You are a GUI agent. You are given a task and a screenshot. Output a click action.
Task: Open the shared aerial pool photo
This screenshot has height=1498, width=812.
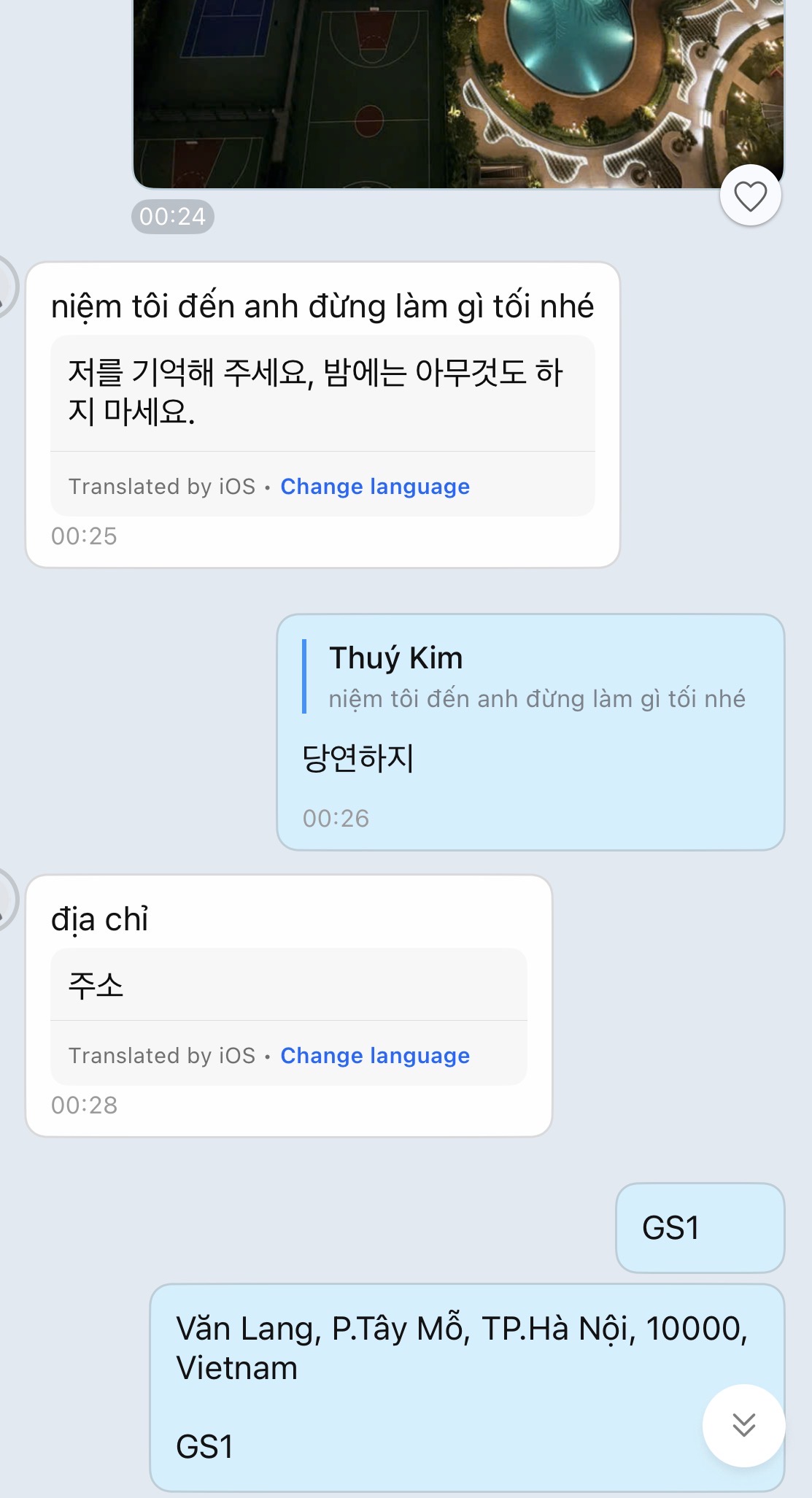click(x=457, y=88)
